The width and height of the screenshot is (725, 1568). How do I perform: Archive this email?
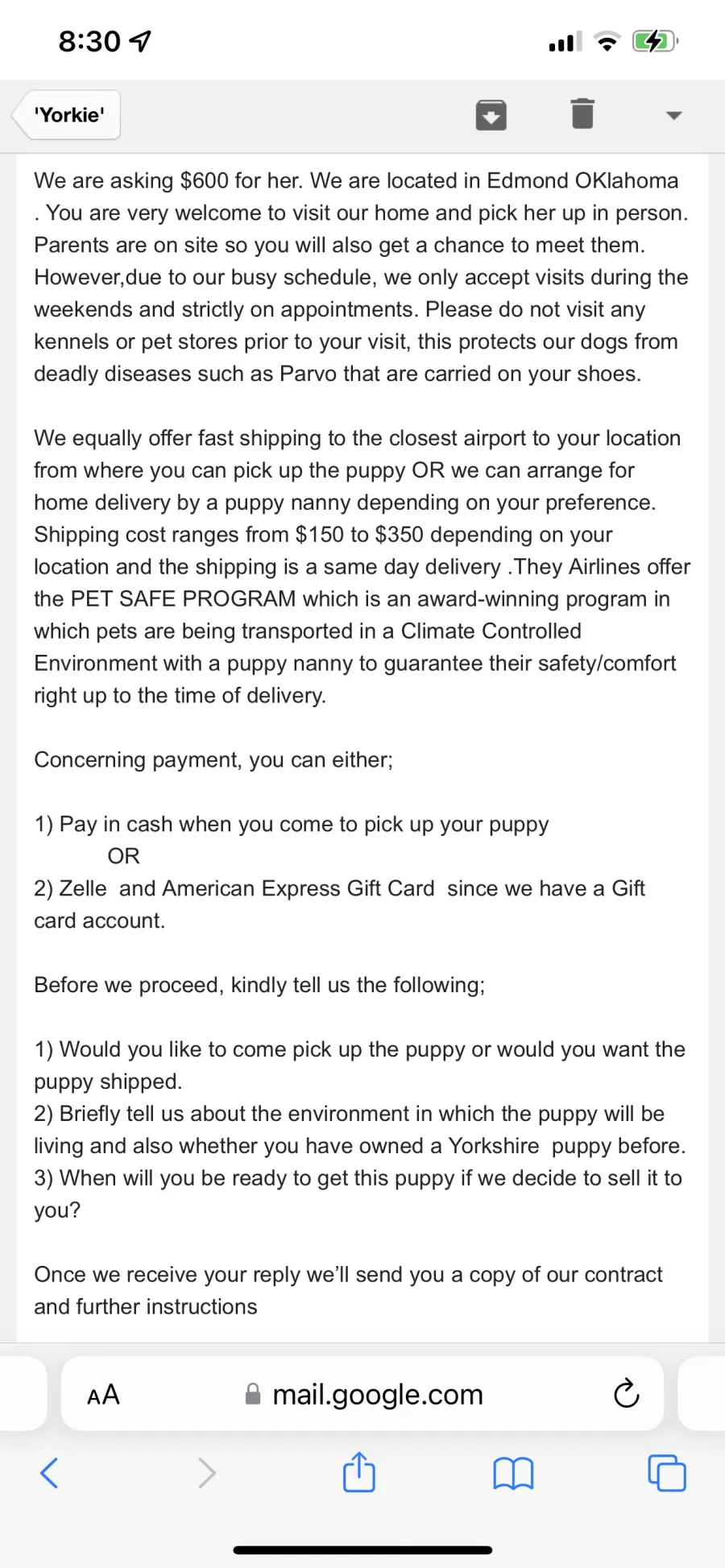(x=491, y=115)
